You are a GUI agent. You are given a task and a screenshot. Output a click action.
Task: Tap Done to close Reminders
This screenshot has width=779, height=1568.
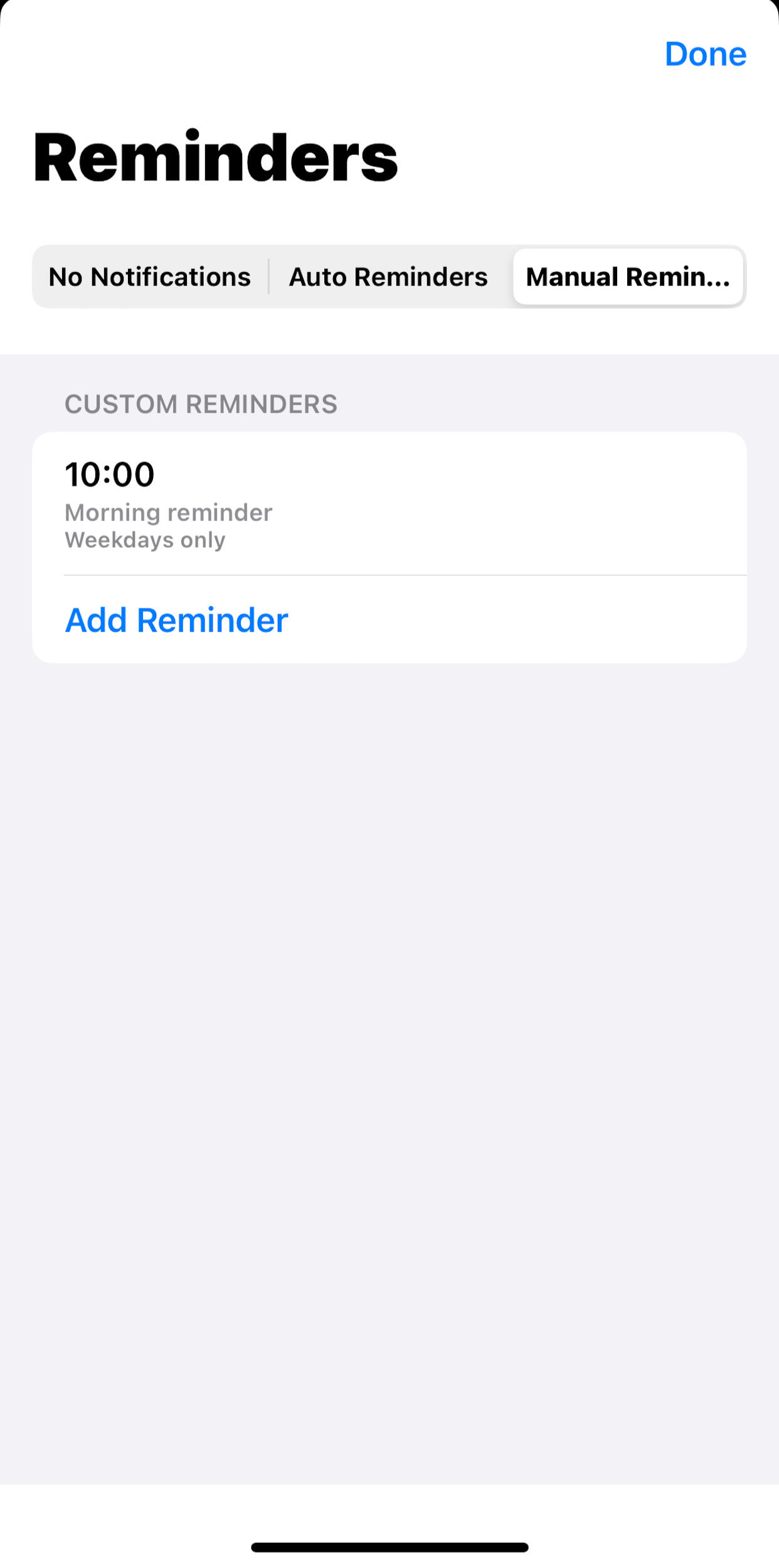coord(705,55)
